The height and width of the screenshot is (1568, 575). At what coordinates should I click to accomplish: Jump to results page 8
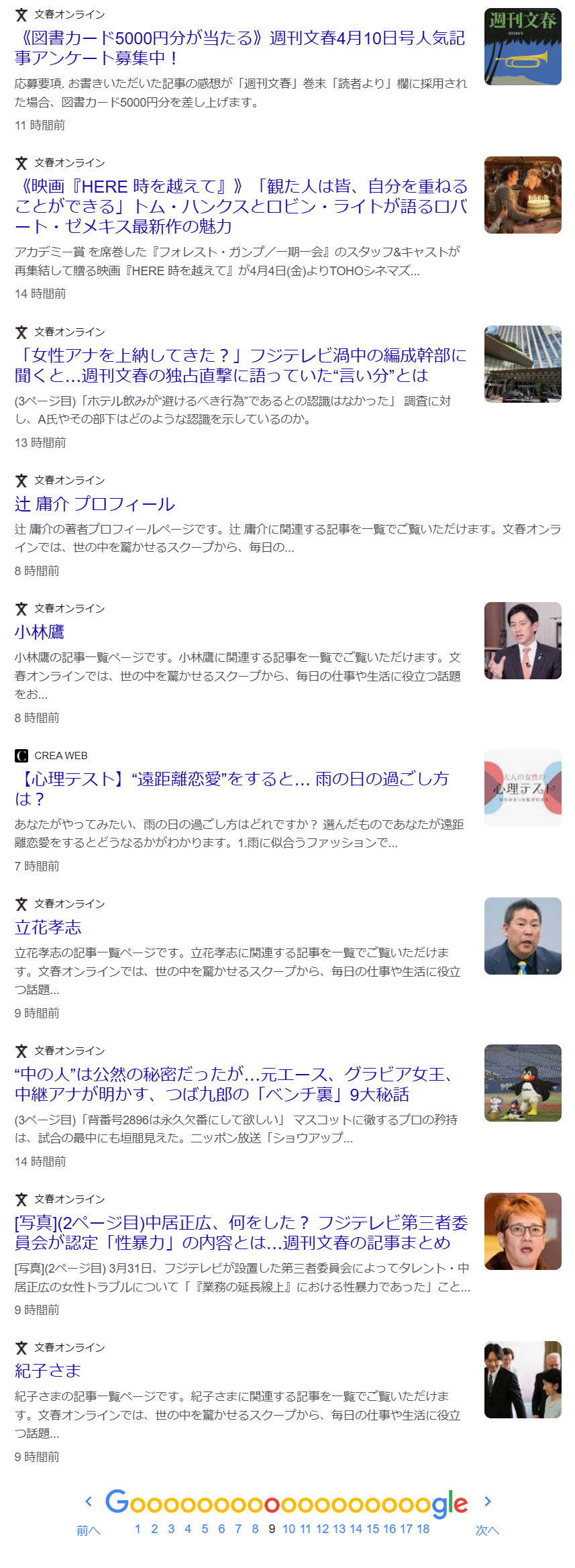pyautogui.click(x=255, y=1528)
